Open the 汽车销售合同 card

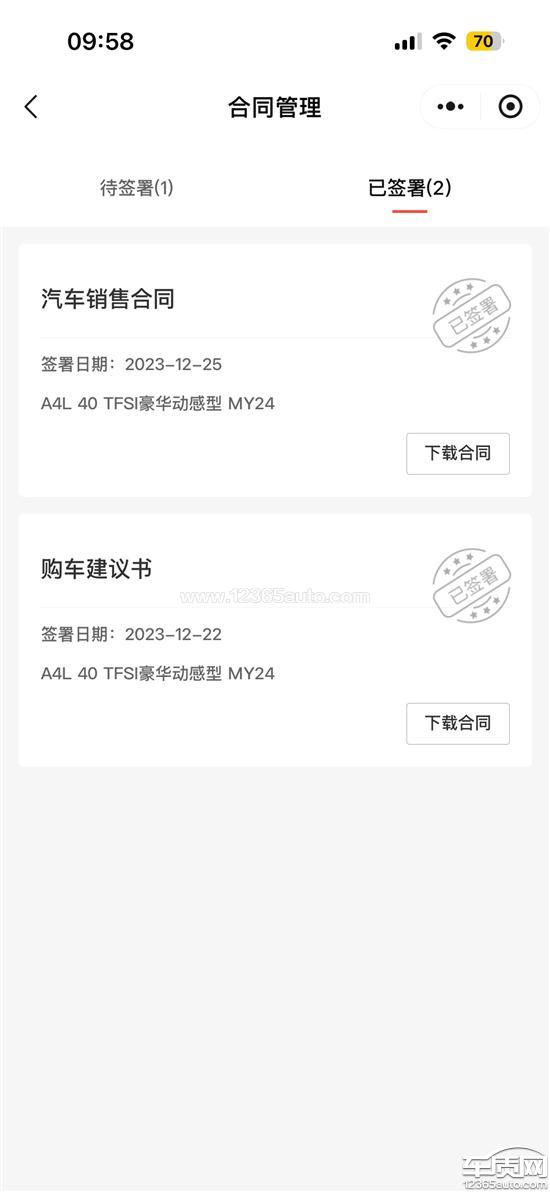pos(275,370)
